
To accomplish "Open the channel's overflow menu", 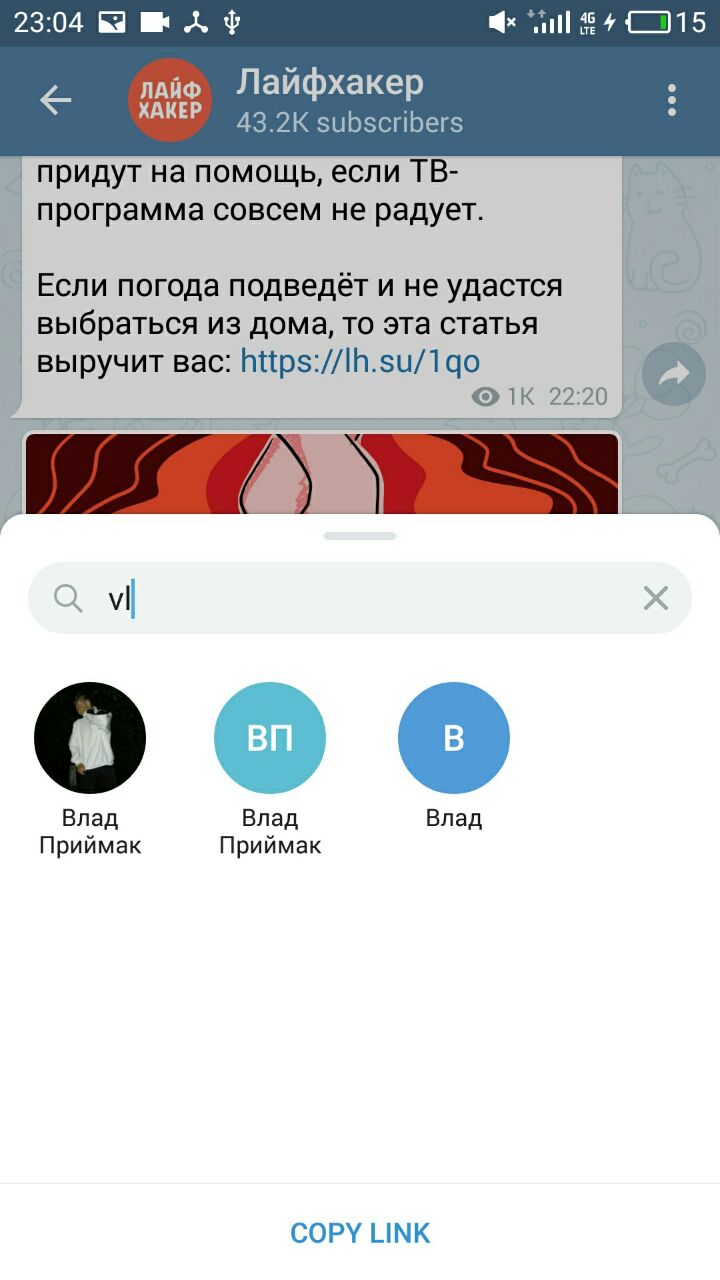I will 672,100.
